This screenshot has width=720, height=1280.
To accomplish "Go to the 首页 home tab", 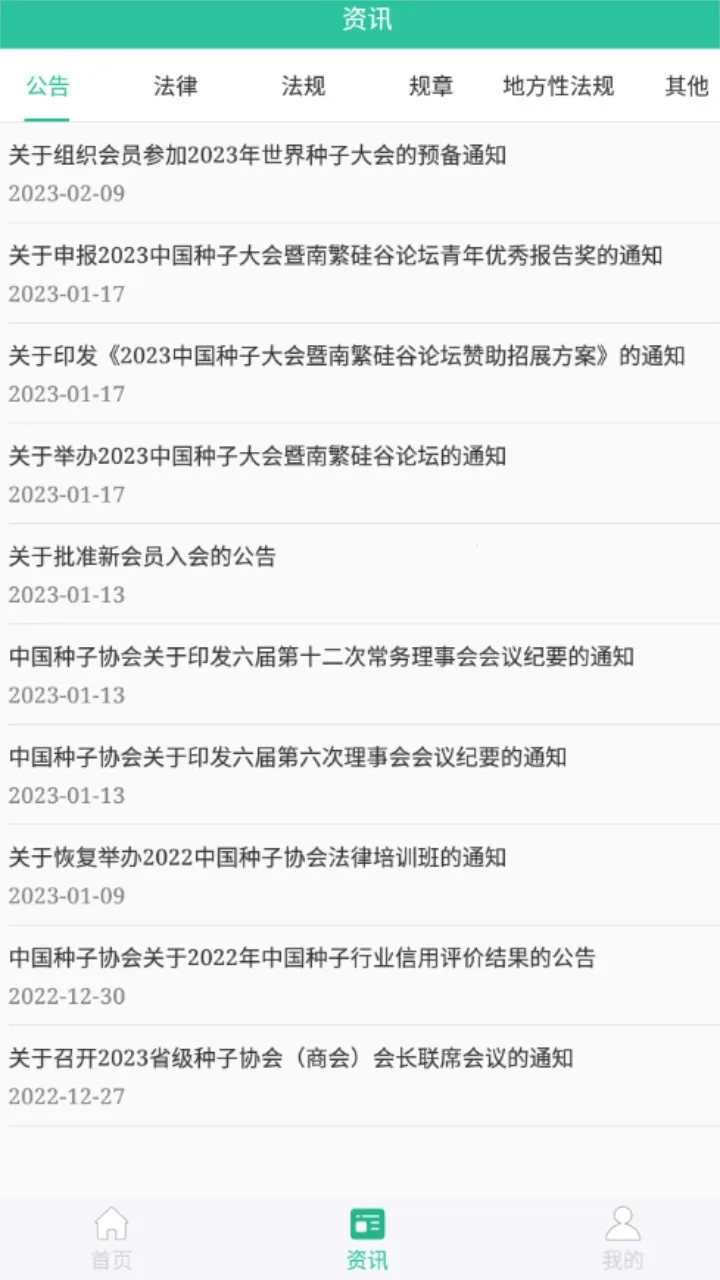I will (111, 1238).
